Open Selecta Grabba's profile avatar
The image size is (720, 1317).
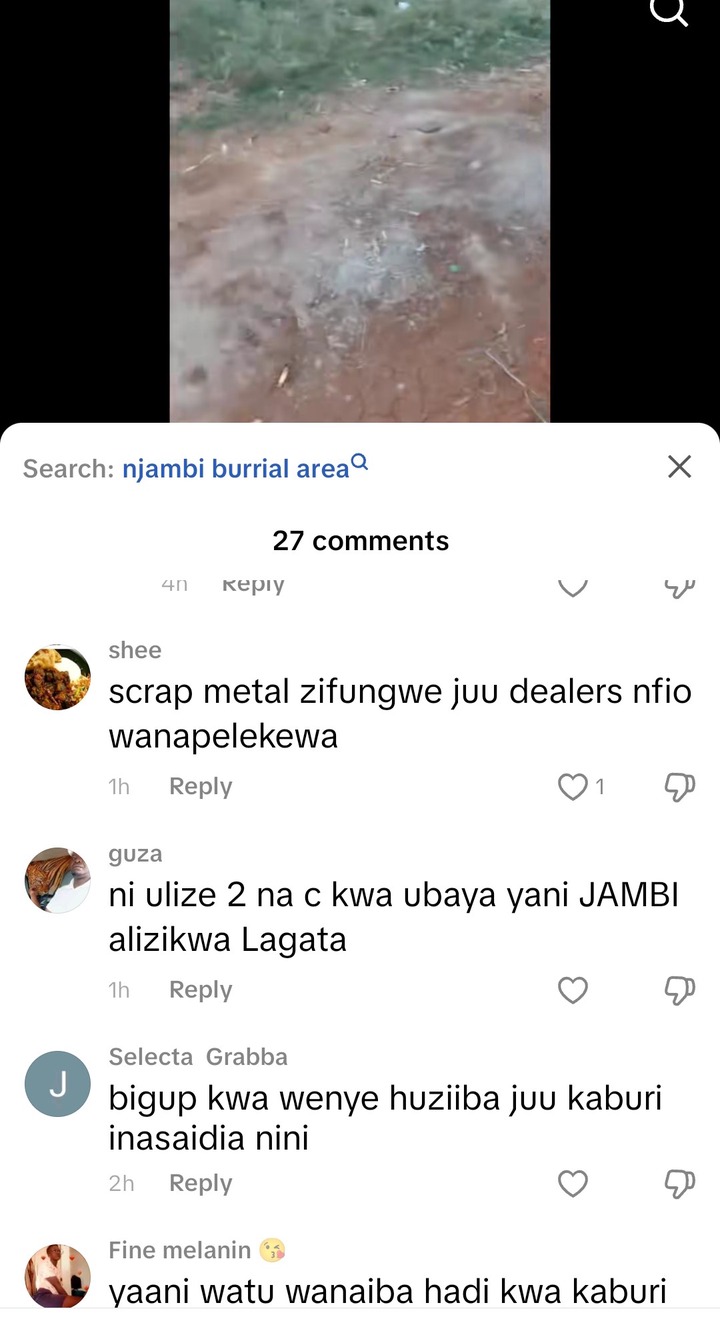tap(57, 1084)
